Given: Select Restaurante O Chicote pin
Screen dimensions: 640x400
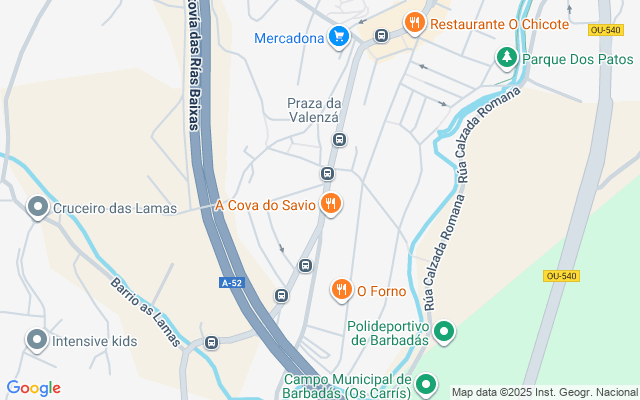Looking at the screenshot, I should (414, 22).
